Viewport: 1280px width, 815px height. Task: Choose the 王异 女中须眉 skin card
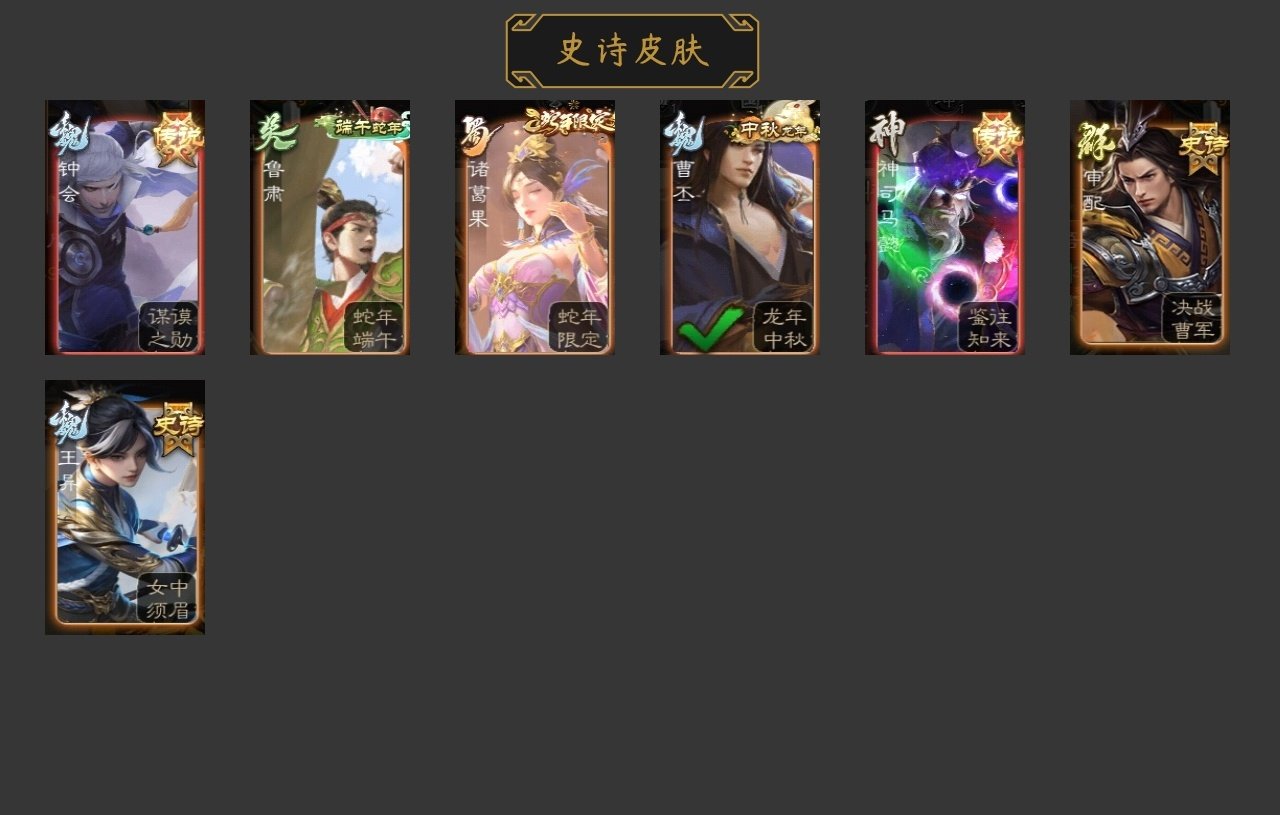125,507
